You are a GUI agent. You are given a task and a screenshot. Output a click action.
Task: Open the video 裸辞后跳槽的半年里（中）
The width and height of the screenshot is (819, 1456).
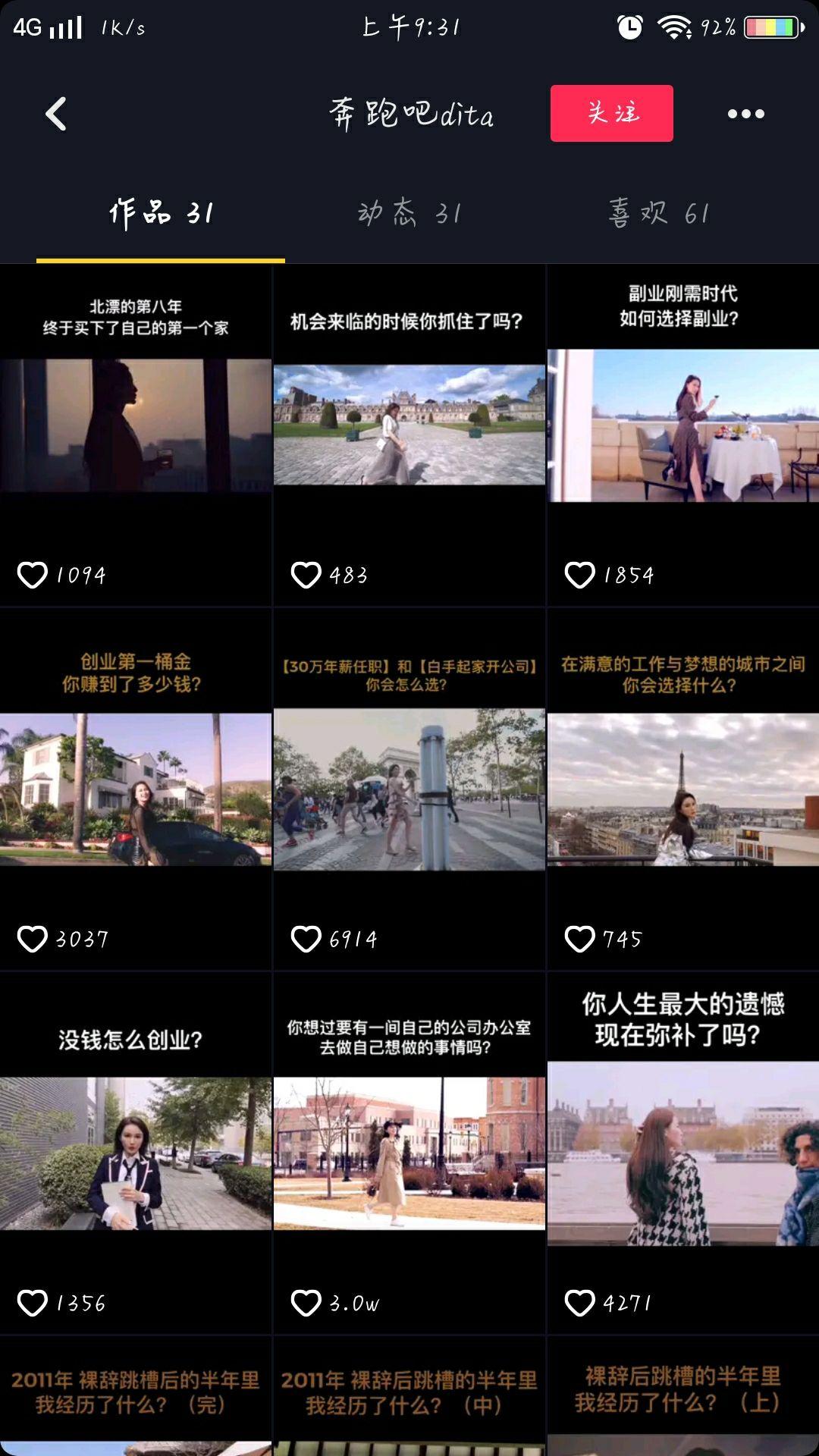pyautogui.click(x=409, y=1395)
